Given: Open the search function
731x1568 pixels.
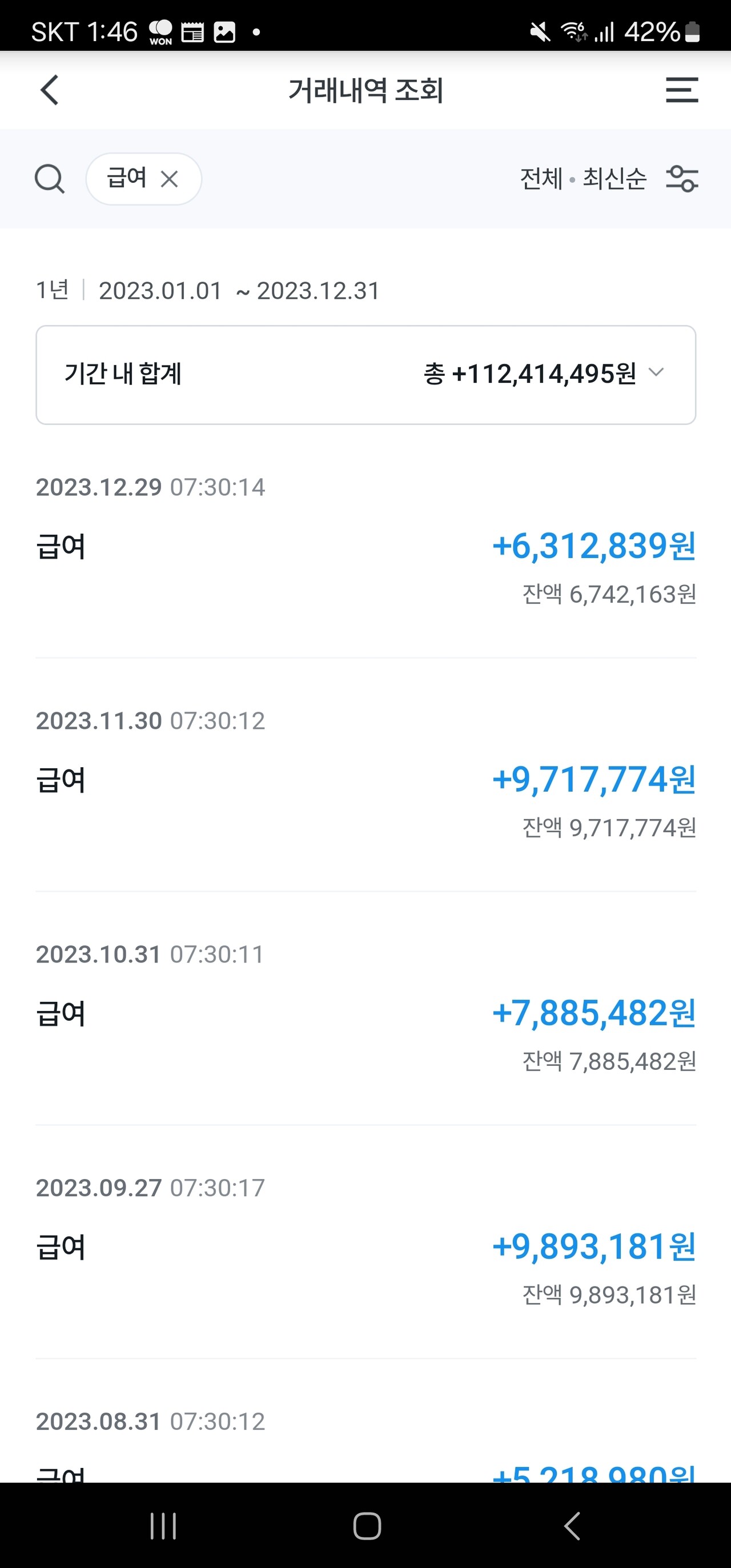Looking at the screenshot, I should pos(49,178).
